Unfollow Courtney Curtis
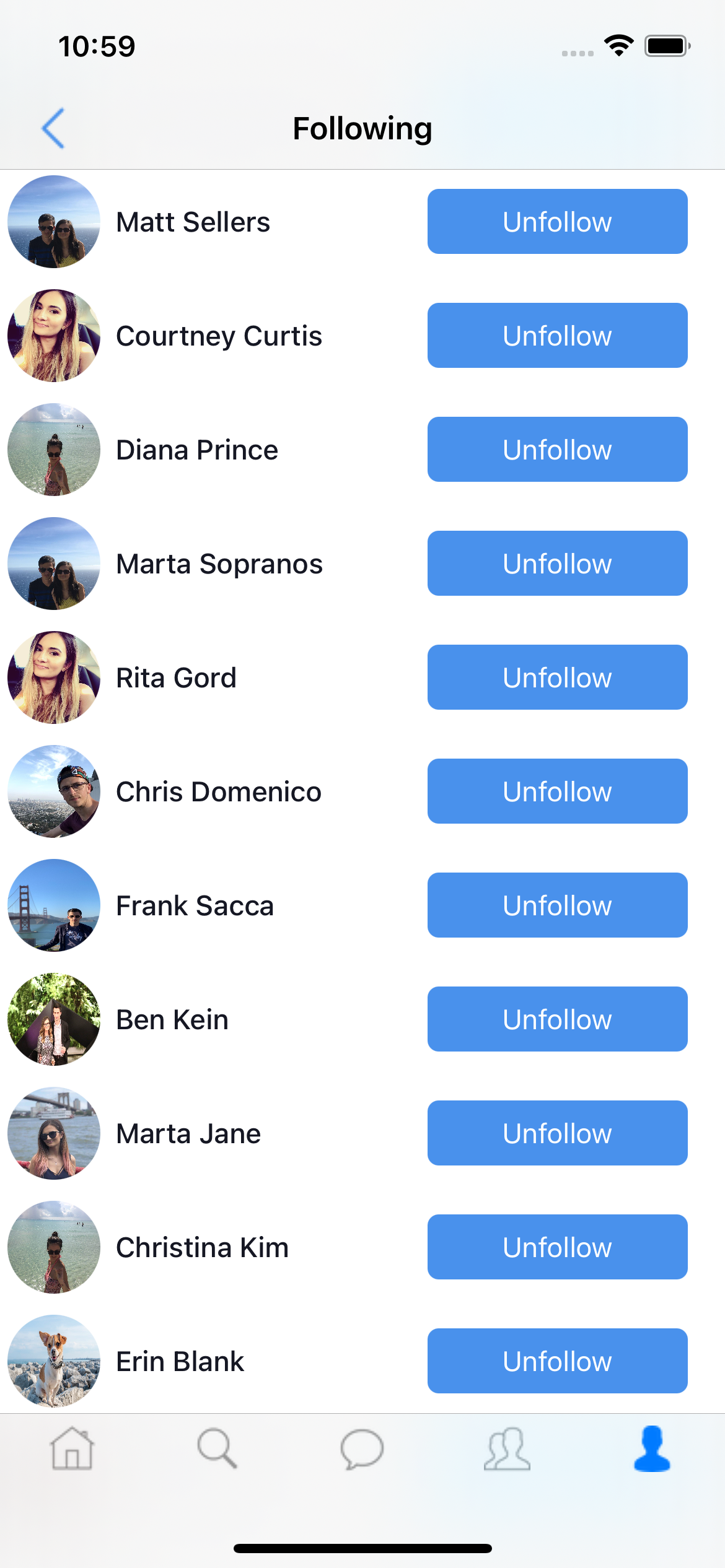725x1568 pixels. pos(556,335)
